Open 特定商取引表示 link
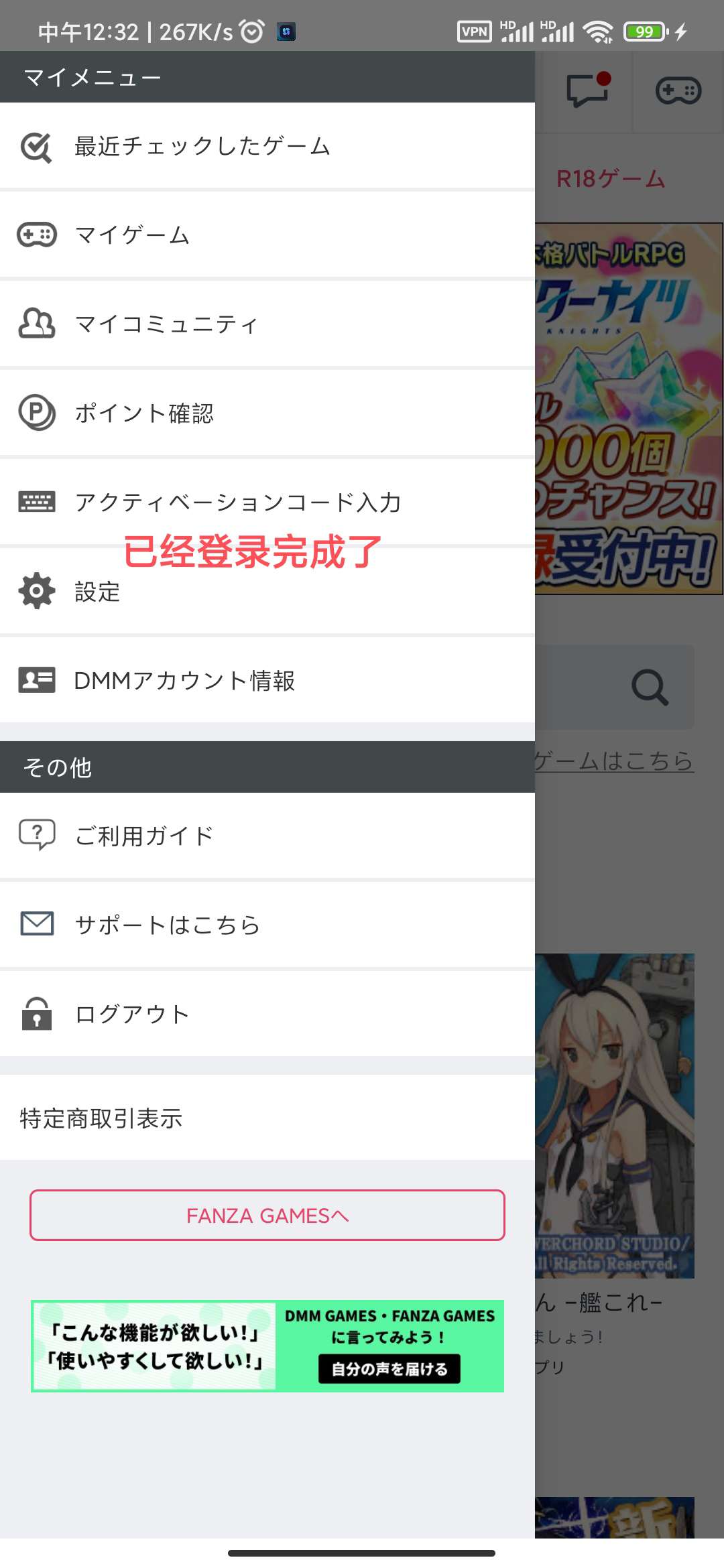The image size is (724, 1568). click(x=99, y=1118)
